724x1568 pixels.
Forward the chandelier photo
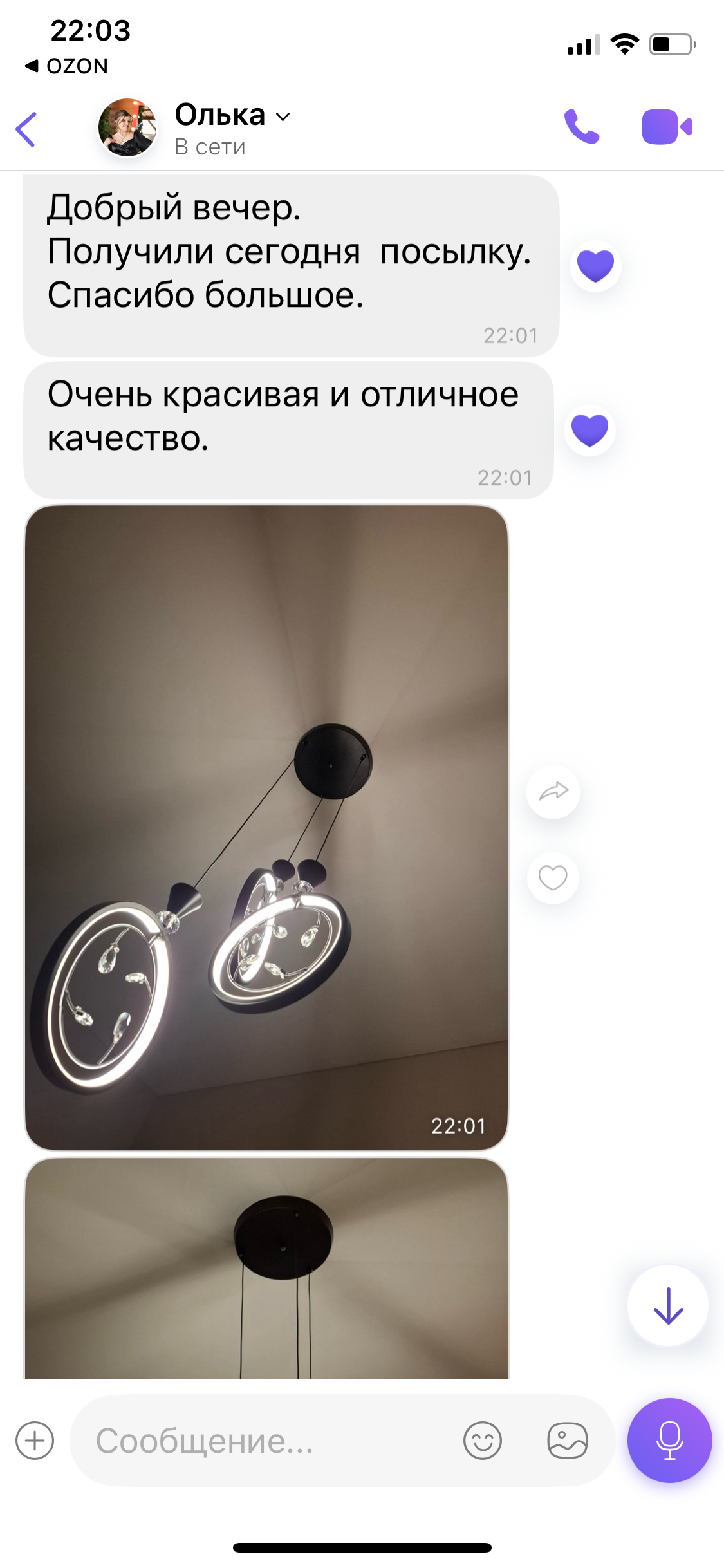pyautogui.click(x=553, y=791)
